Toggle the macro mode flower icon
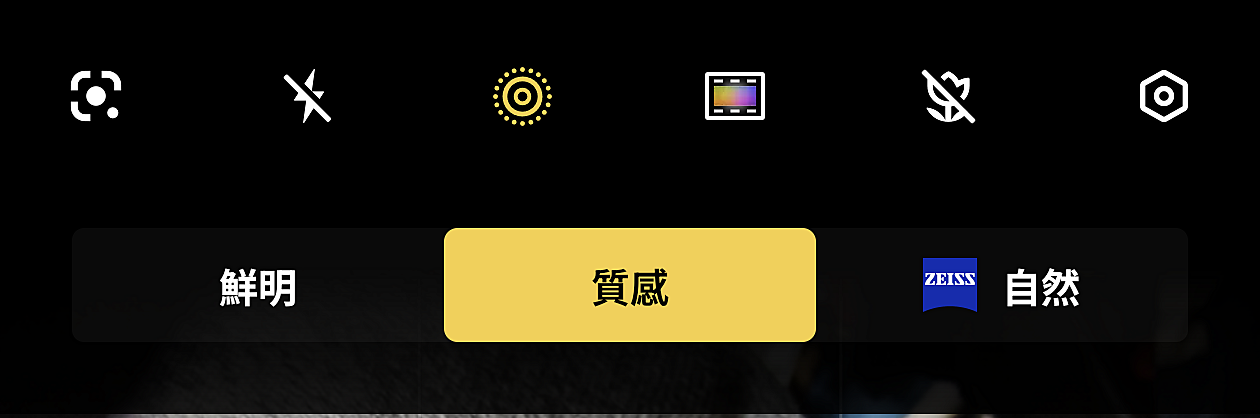Viewport: 1260px width, 418px height. click(947, 96)
